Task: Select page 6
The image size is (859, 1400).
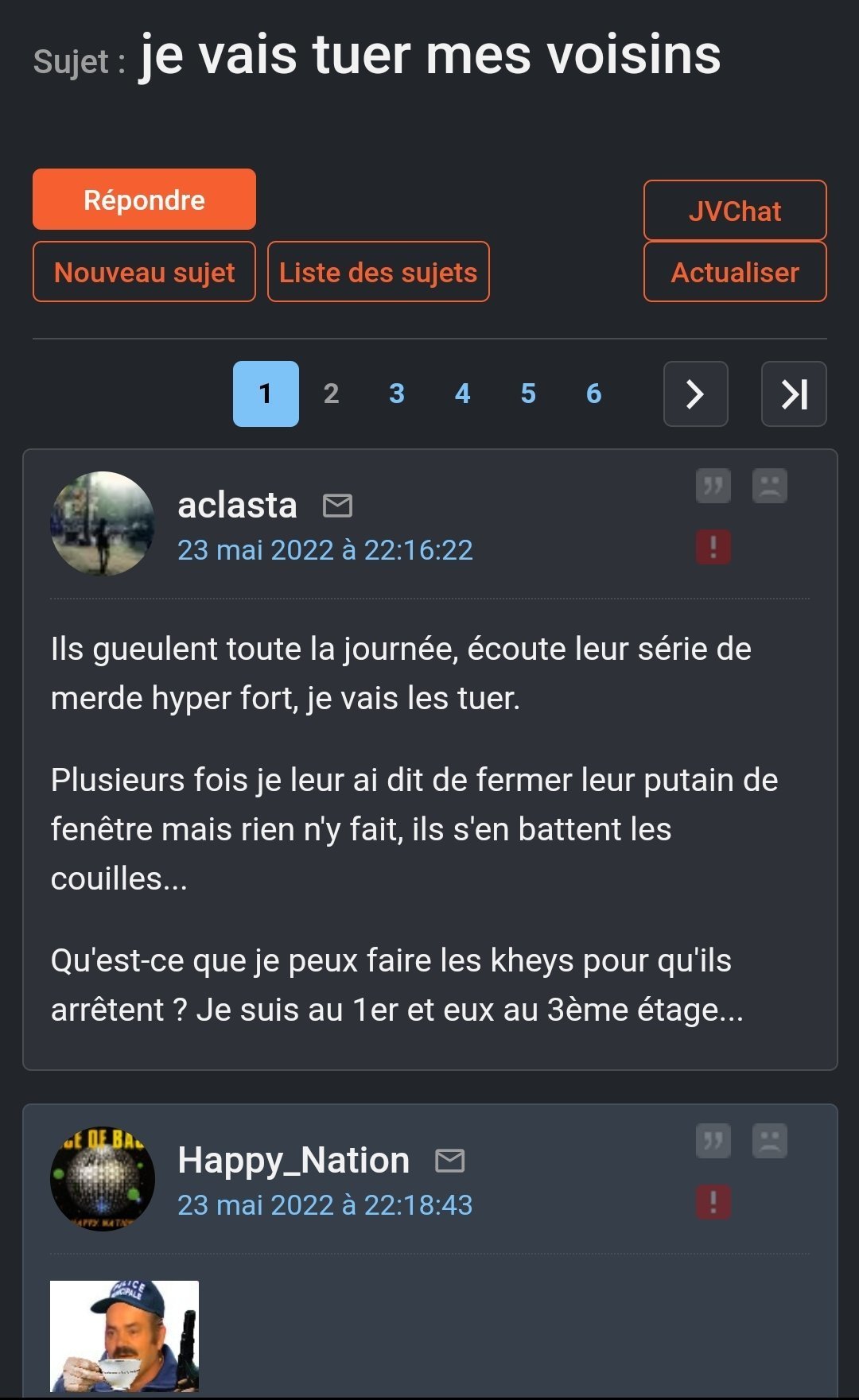Action: tap(593, 394)
